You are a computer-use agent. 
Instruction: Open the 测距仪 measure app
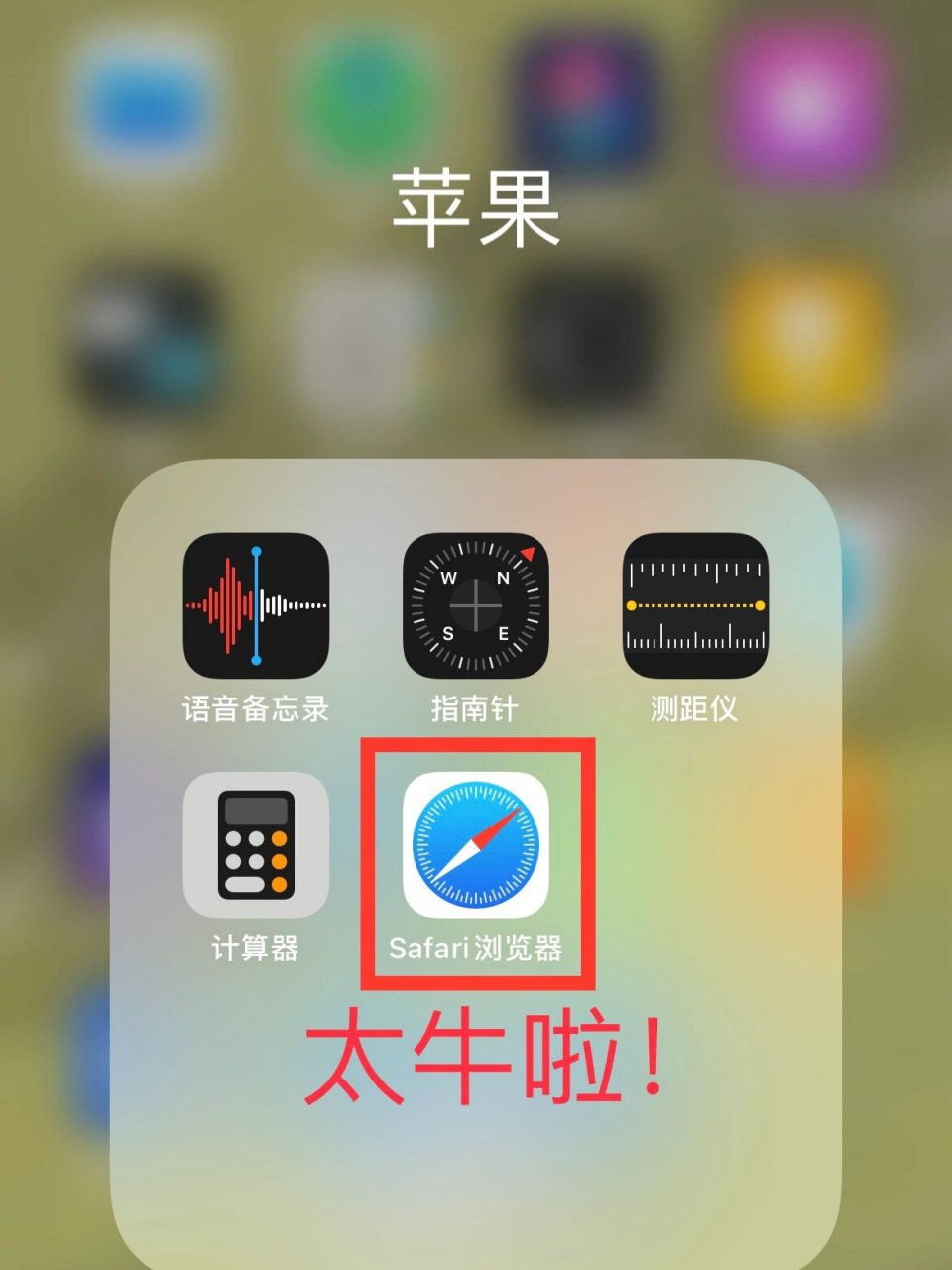pyautogui.click(x=694, y=605)
